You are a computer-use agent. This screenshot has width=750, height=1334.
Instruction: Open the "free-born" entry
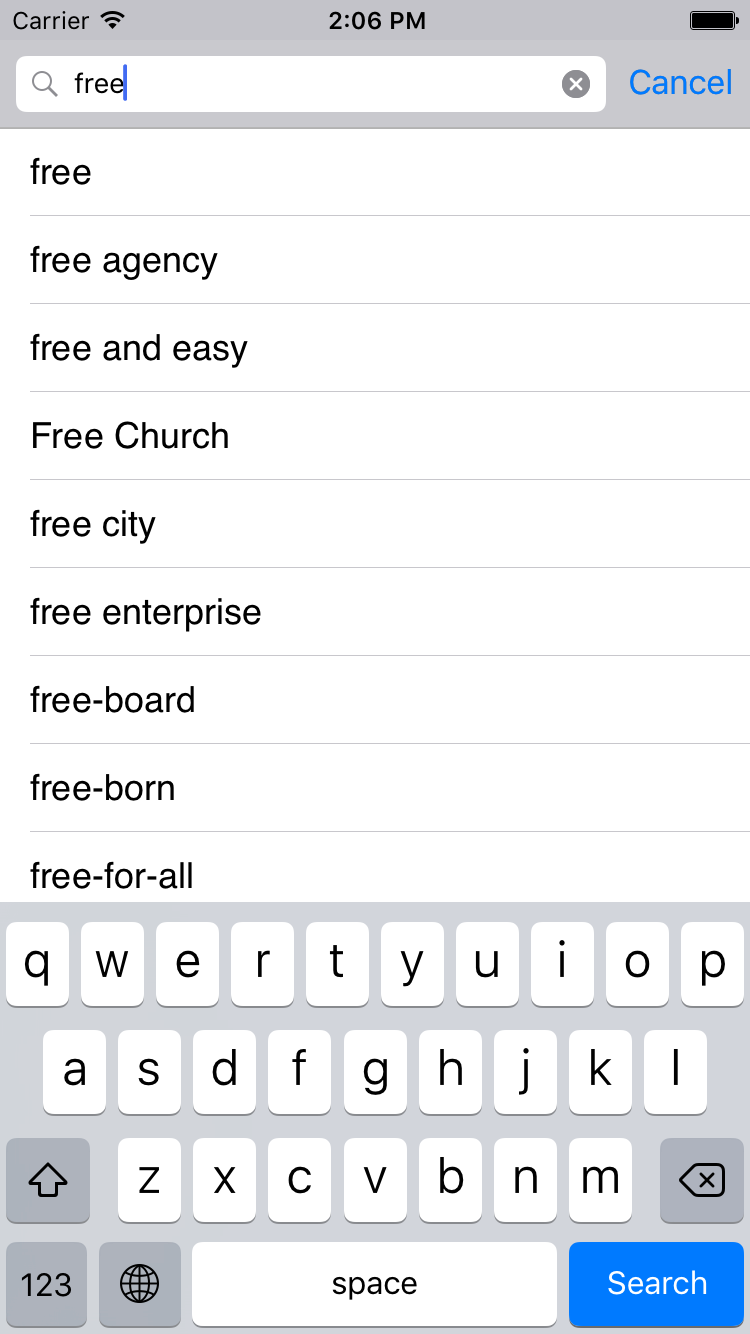(x=375, y=788)
